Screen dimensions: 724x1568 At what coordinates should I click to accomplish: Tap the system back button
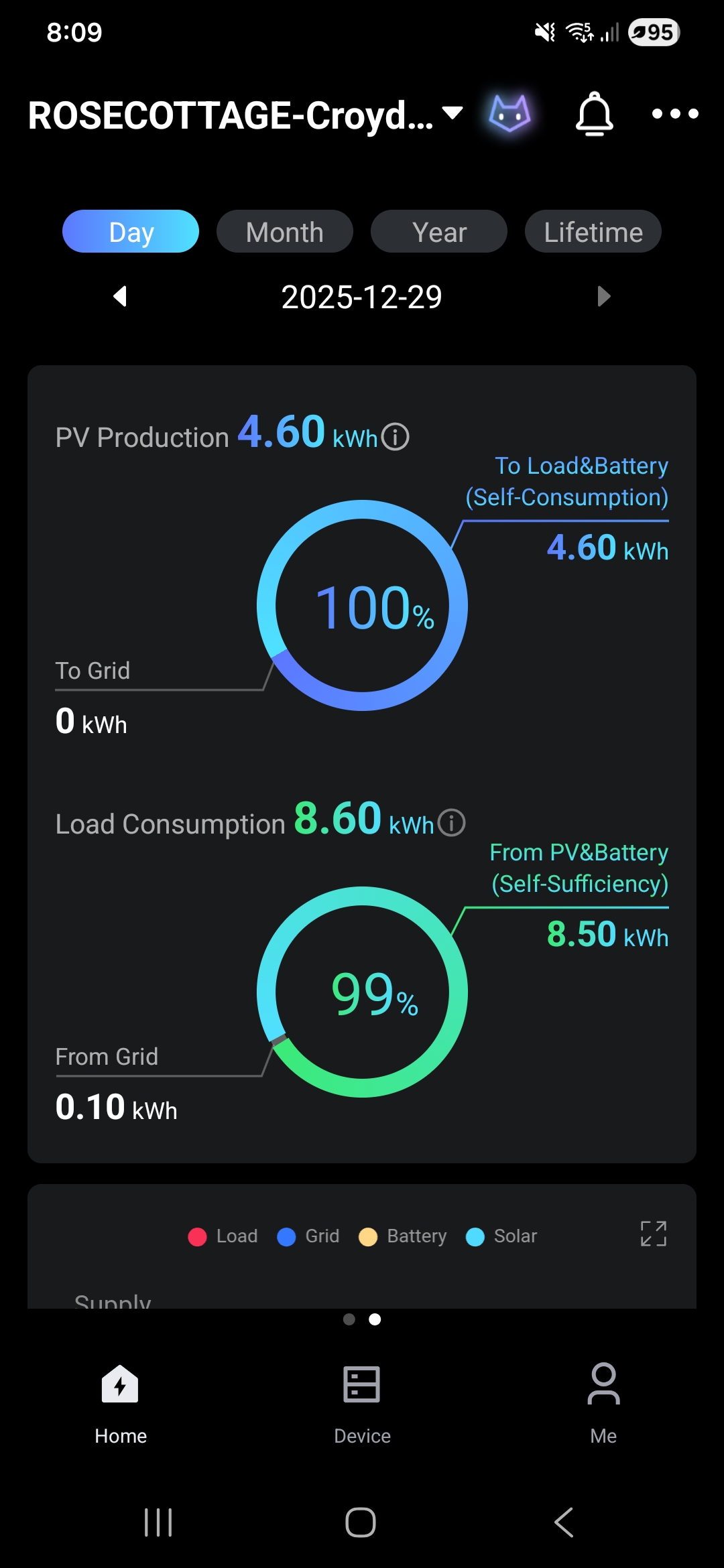point(564,1522)
